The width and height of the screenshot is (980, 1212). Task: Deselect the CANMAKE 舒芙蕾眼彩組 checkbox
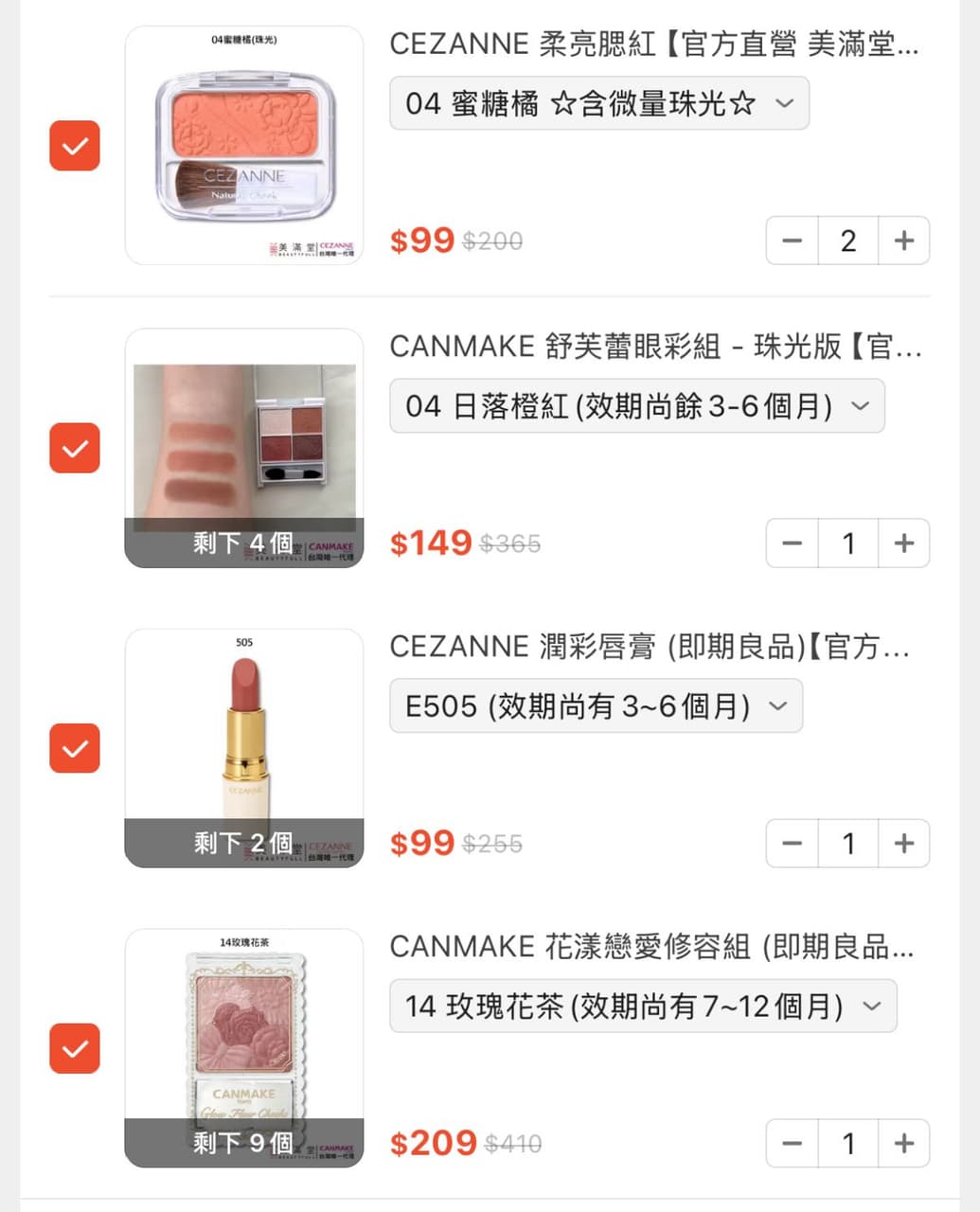point(74,448)
